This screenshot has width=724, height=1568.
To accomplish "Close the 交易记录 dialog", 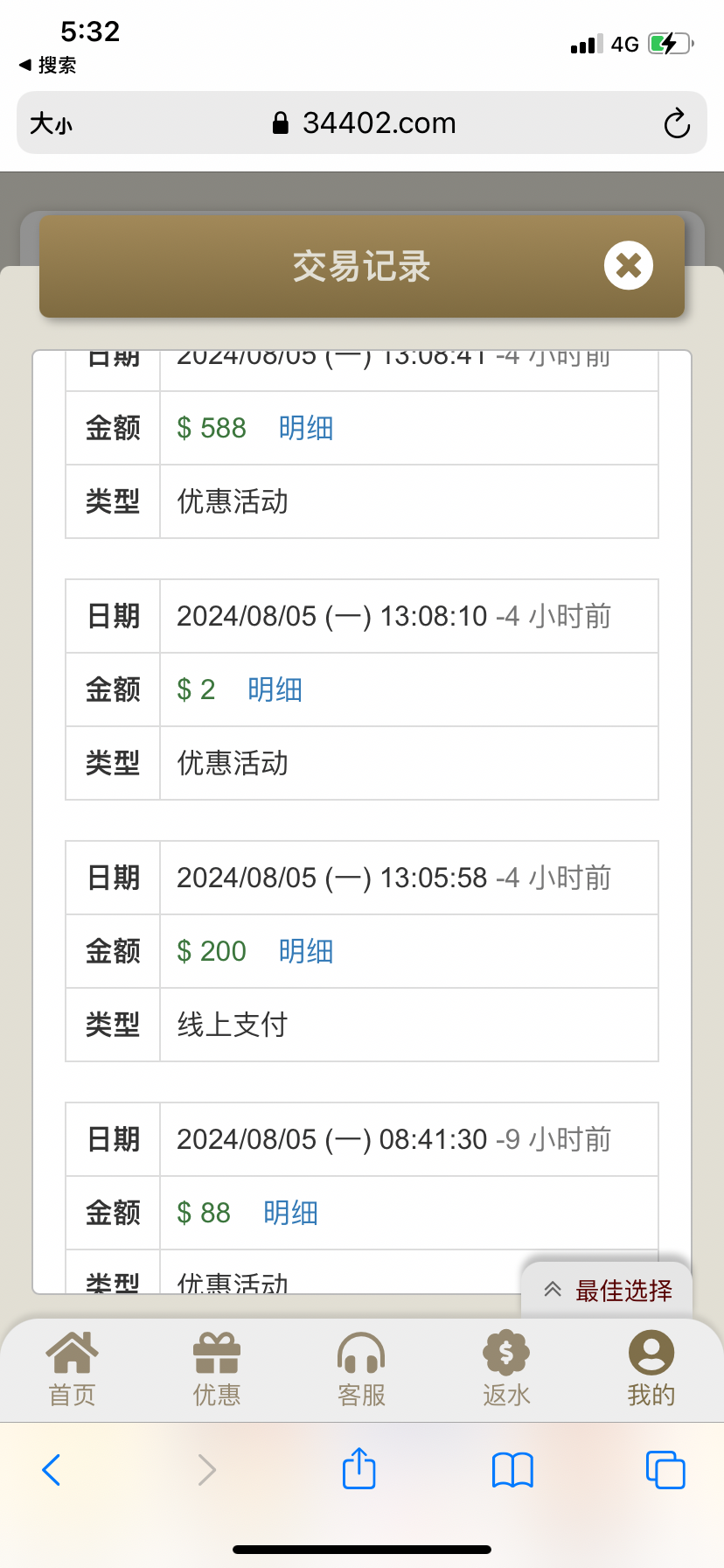I will tap(628, 265).
